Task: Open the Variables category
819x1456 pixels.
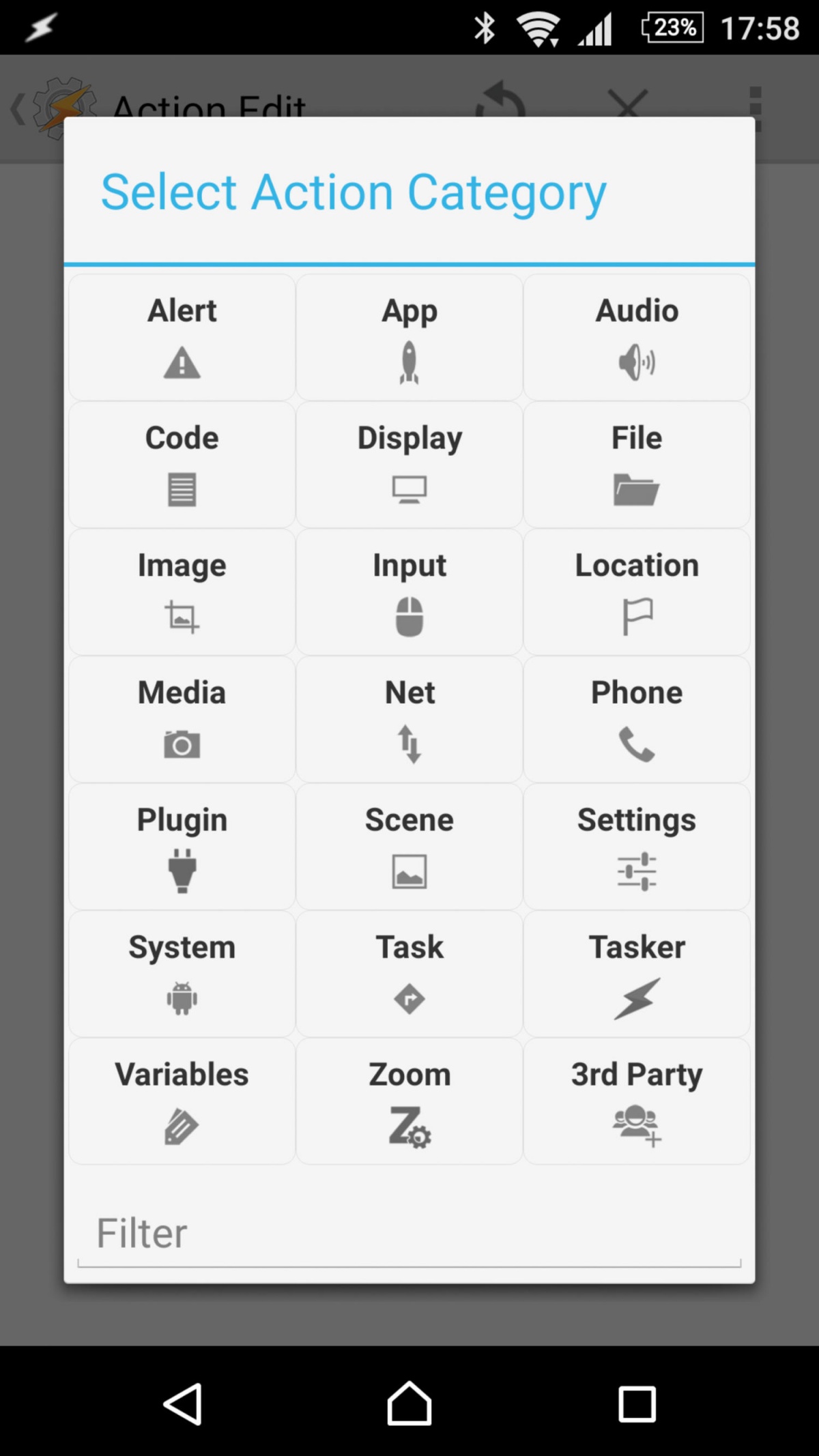Action: (x=182, y=1101)
